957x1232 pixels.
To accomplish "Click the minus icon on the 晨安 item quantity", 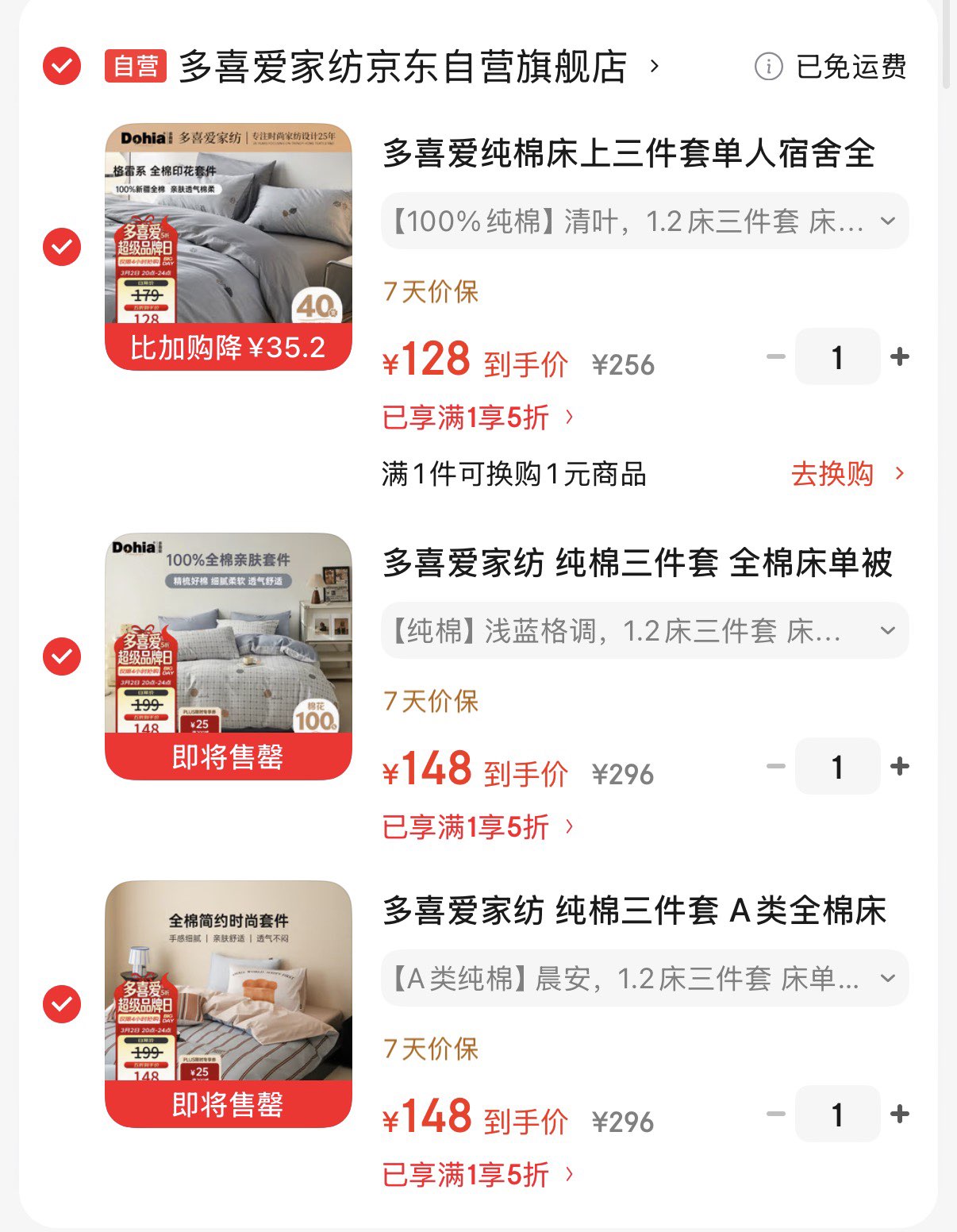I will pos(774,1114).
